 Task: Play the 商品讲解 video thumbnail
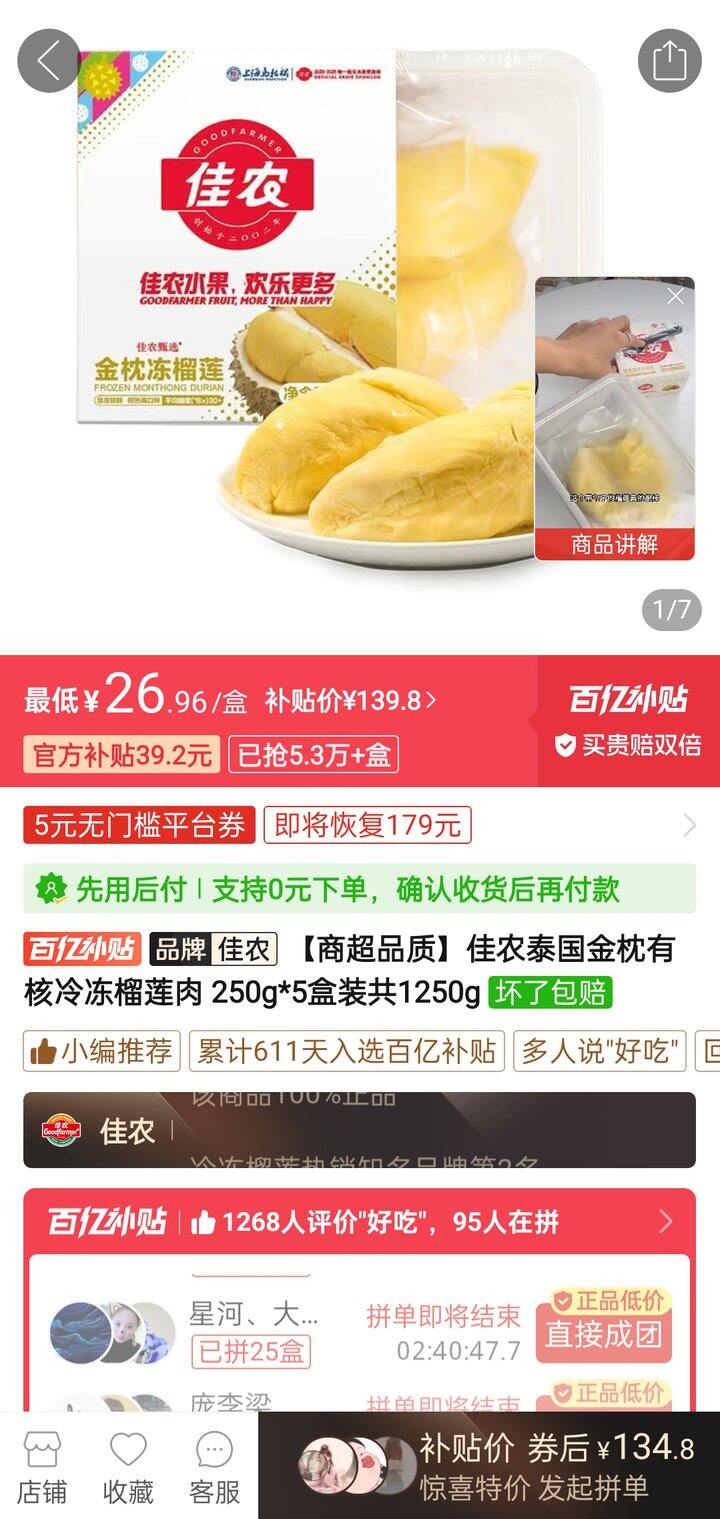pyautogui.click(x=613, y=420)
